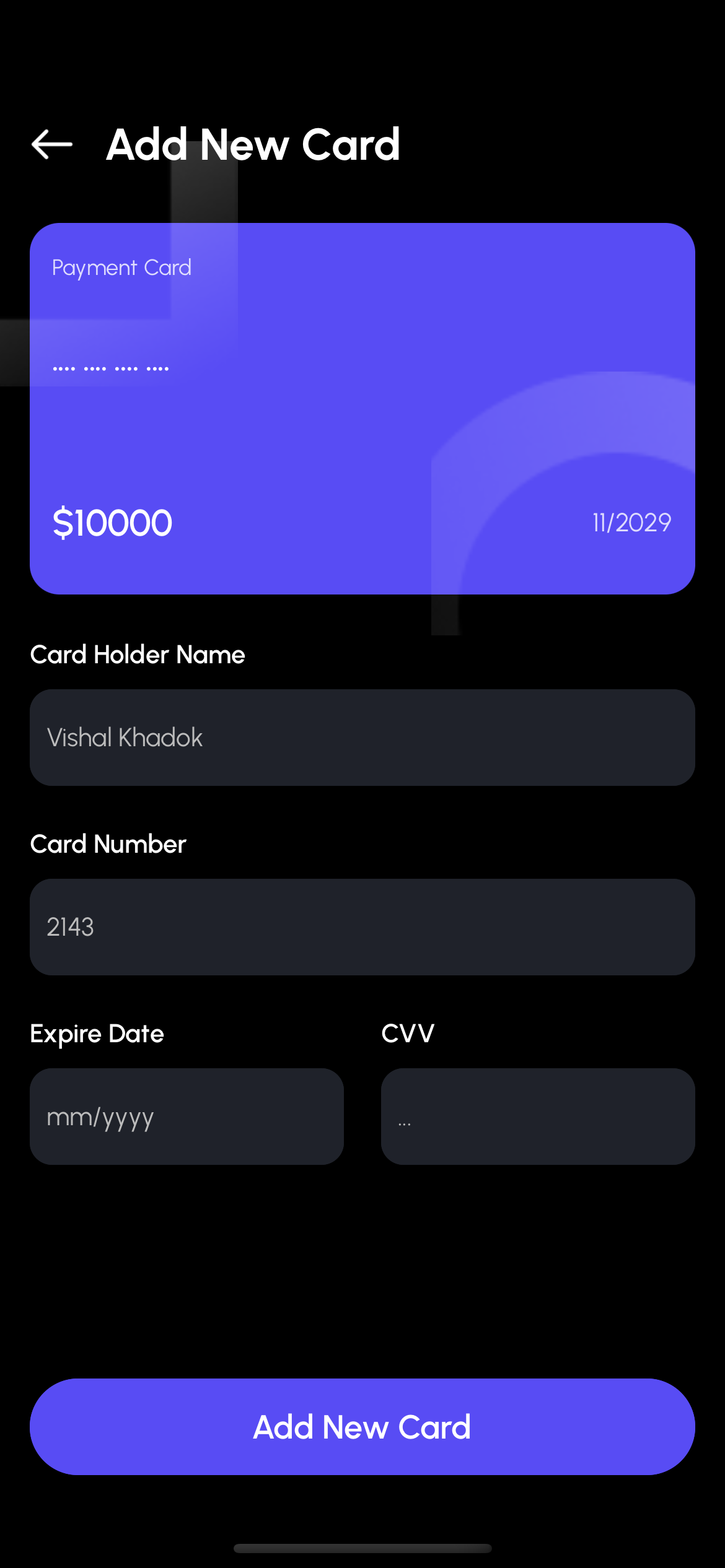Enter the CVV field

pyautogui.click(x=537, y=1117)
